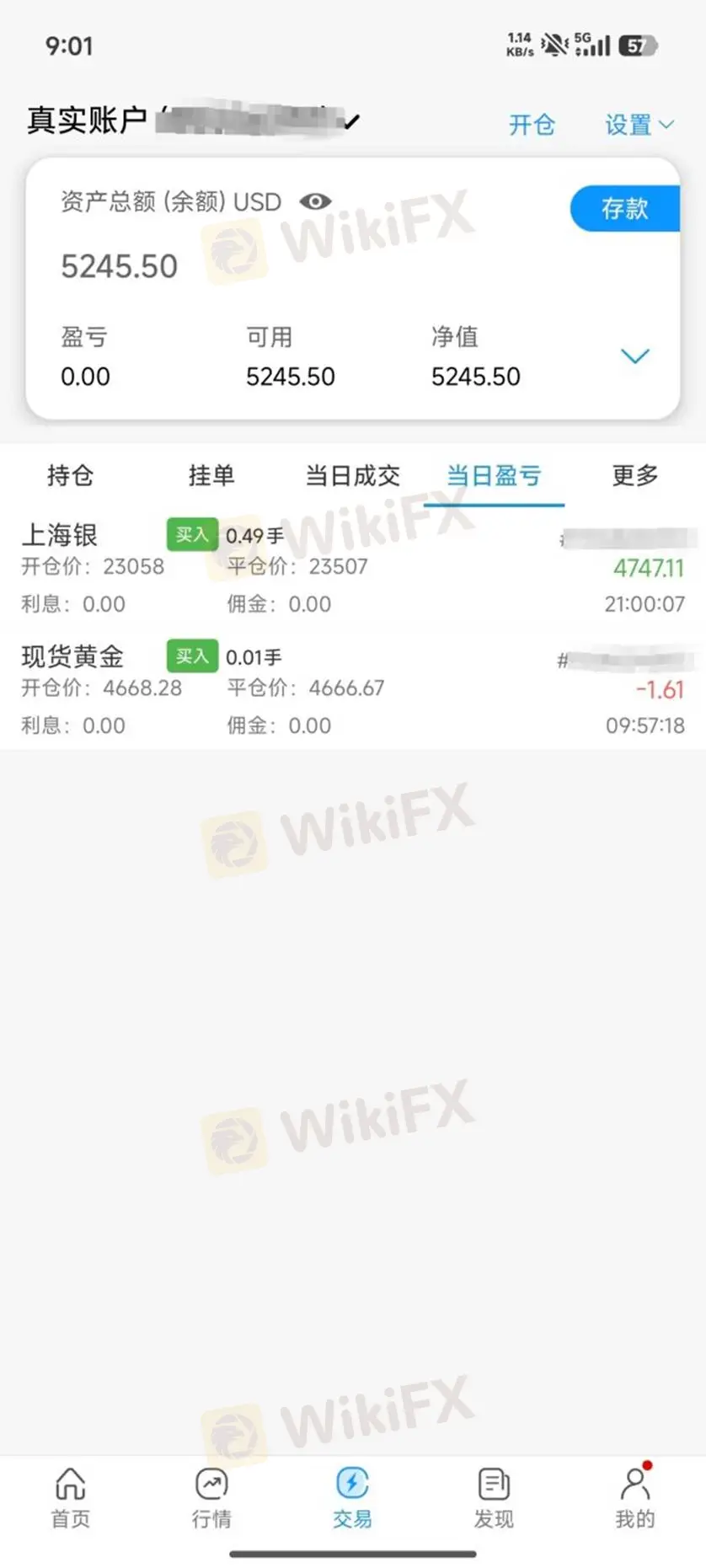Expand account details chevron
The width and height of the screenshot is (706, 1568).
coord(634,356)
